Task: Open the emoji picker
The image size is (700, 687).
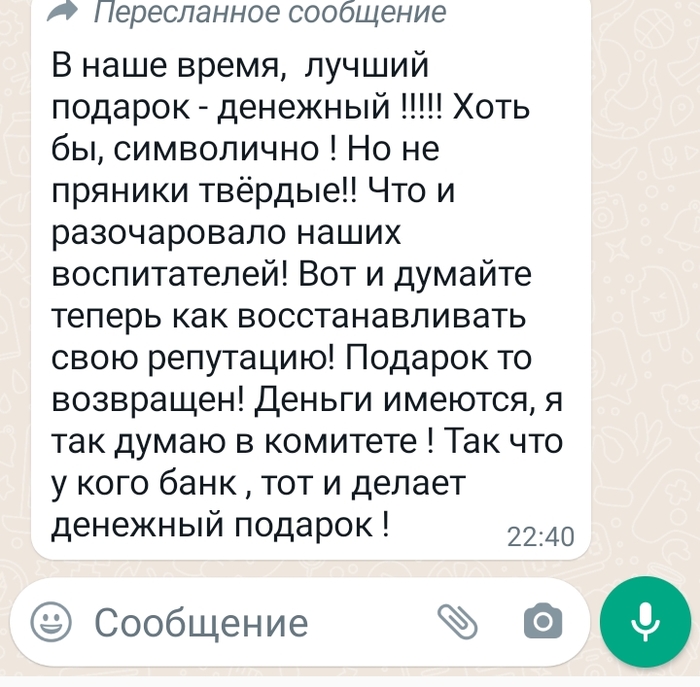Action: (x=50, y=623)
